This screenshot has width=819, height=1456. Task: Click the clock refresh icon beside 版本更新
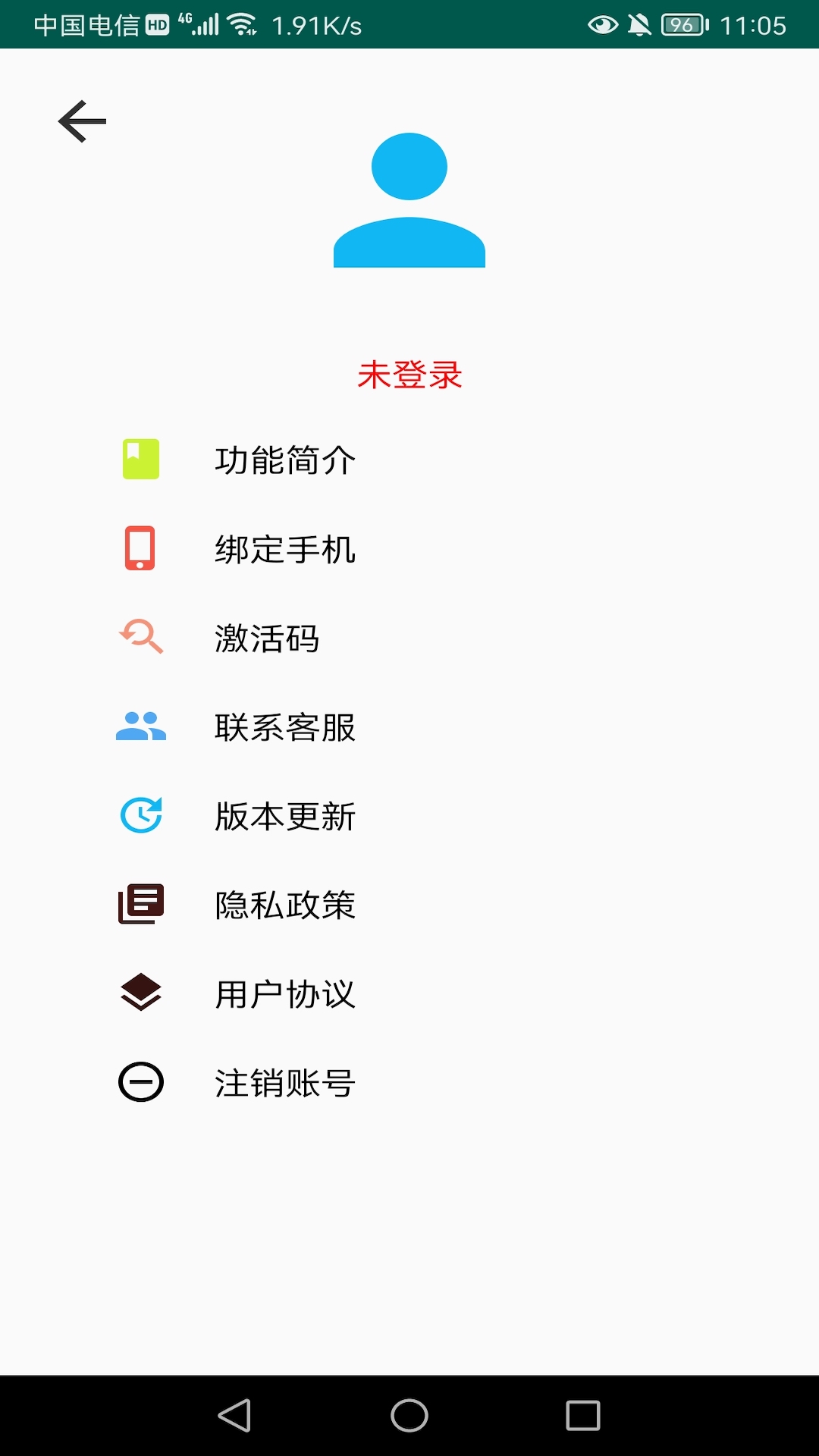point(140,816)
